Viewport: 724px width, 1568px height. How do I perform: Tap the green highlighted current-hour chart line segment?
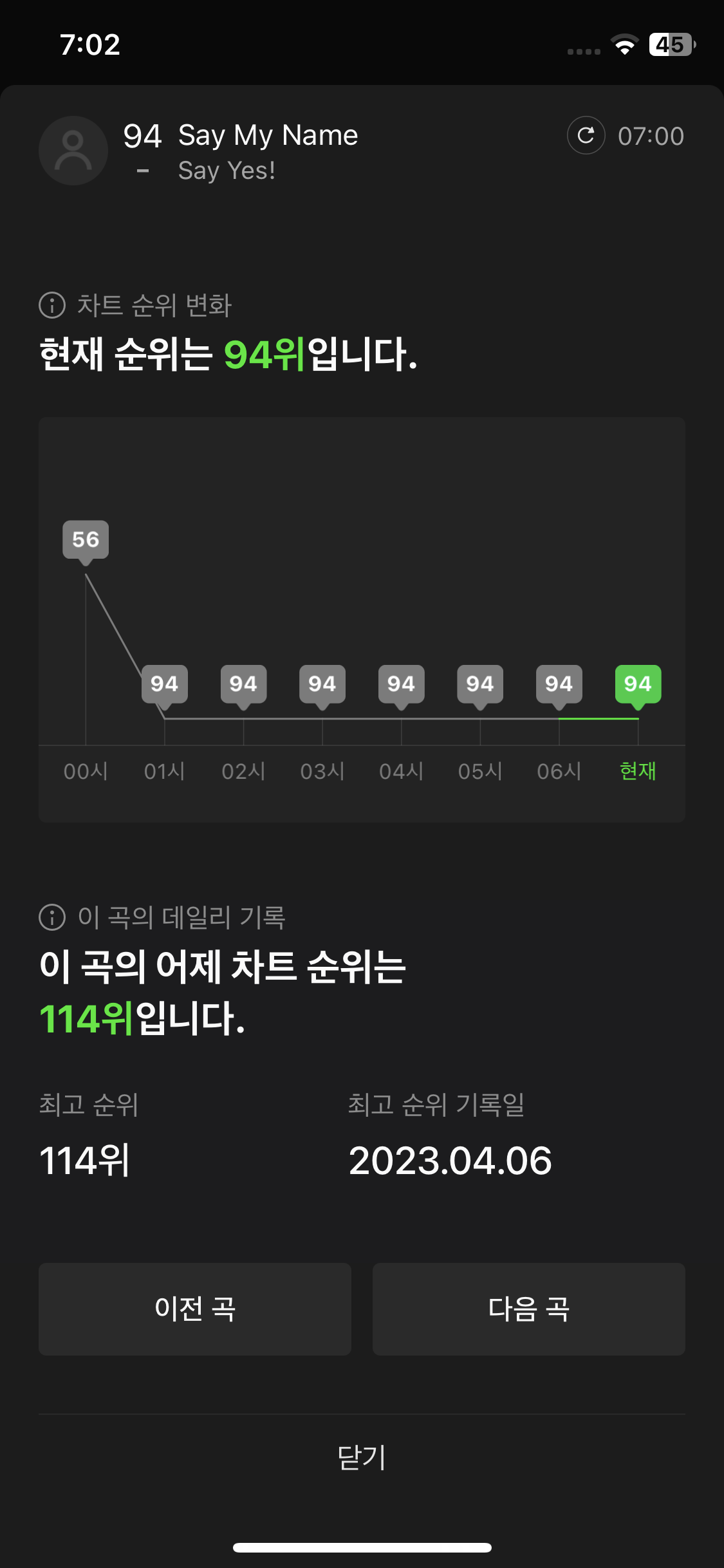pos(597,718)
